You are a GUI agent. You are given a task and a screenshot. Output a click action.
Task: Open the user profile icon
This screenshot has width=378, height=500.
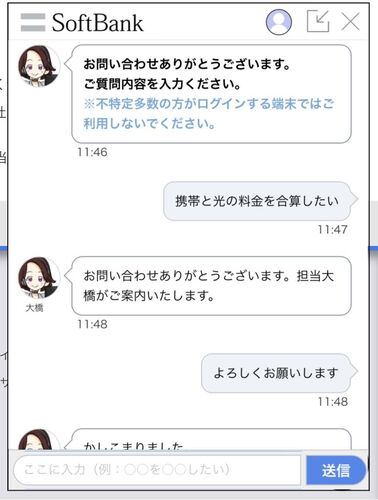point(279,22)
